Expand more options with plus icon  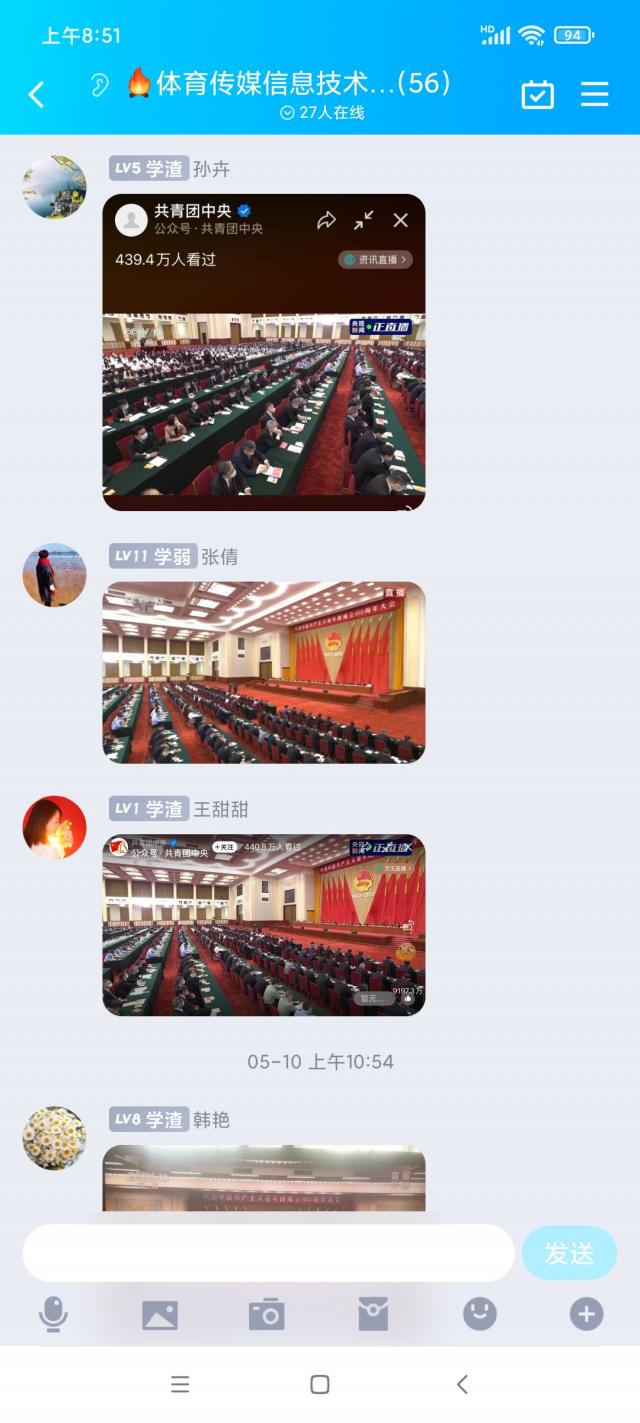[x=586, y=1314]
